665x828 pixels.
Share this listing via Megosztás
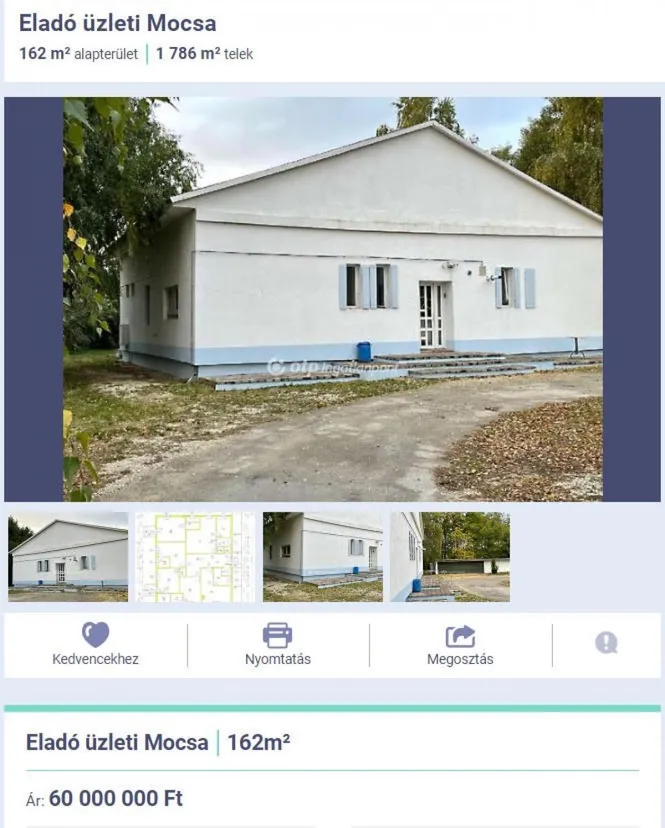point(460,644)
